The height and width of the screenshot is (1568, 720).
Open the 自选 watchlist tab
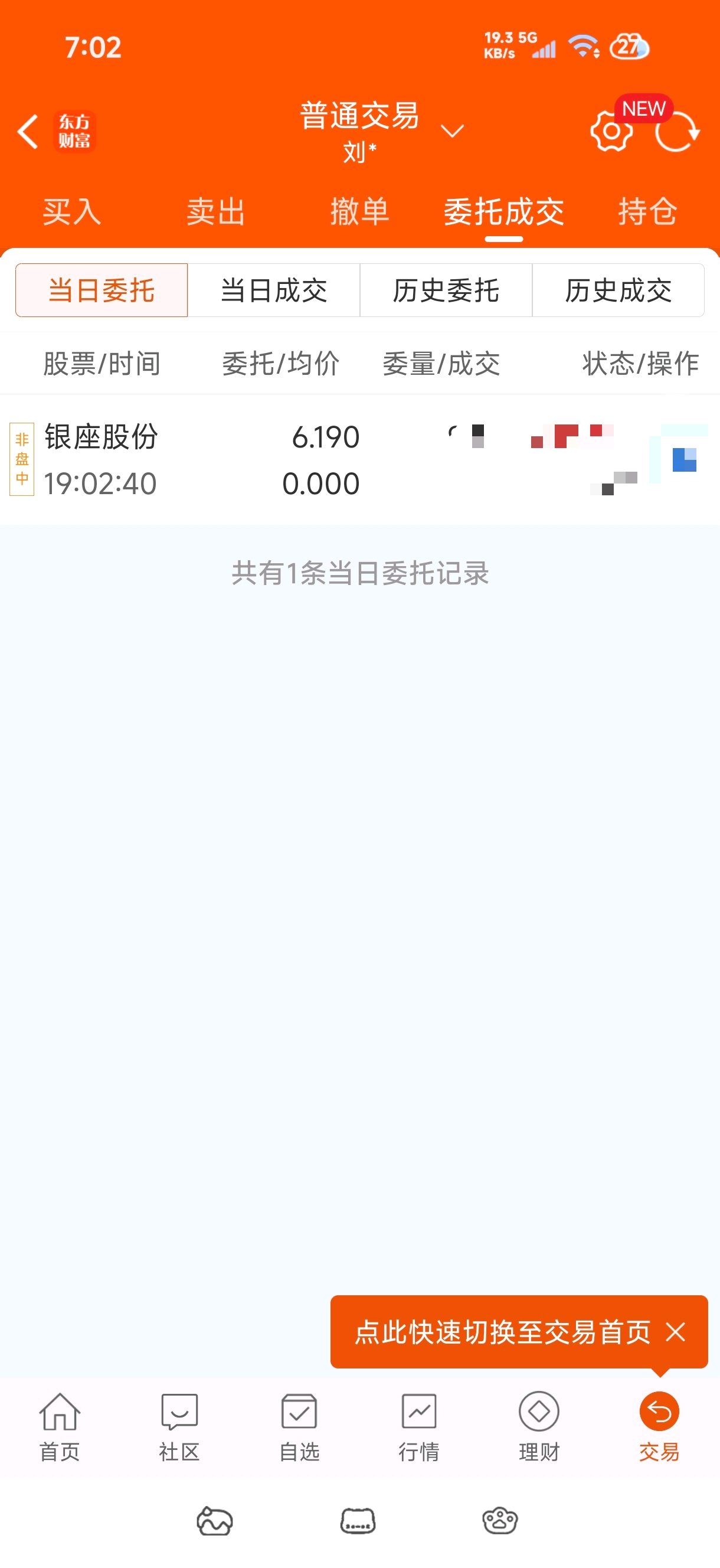[299, 1426]
